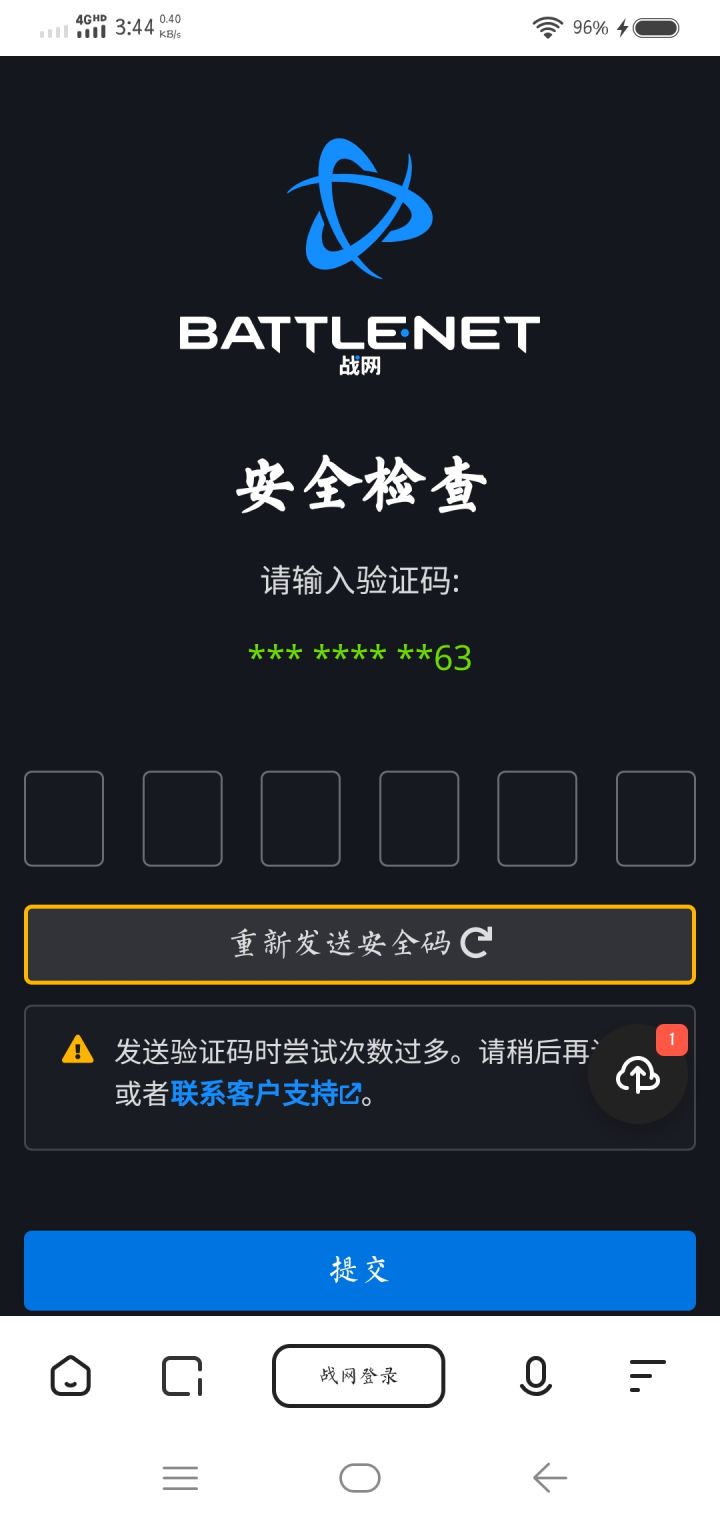Open the browser menu icon on far right
Screen dimensions: 720x1520
coord(645,1375)
